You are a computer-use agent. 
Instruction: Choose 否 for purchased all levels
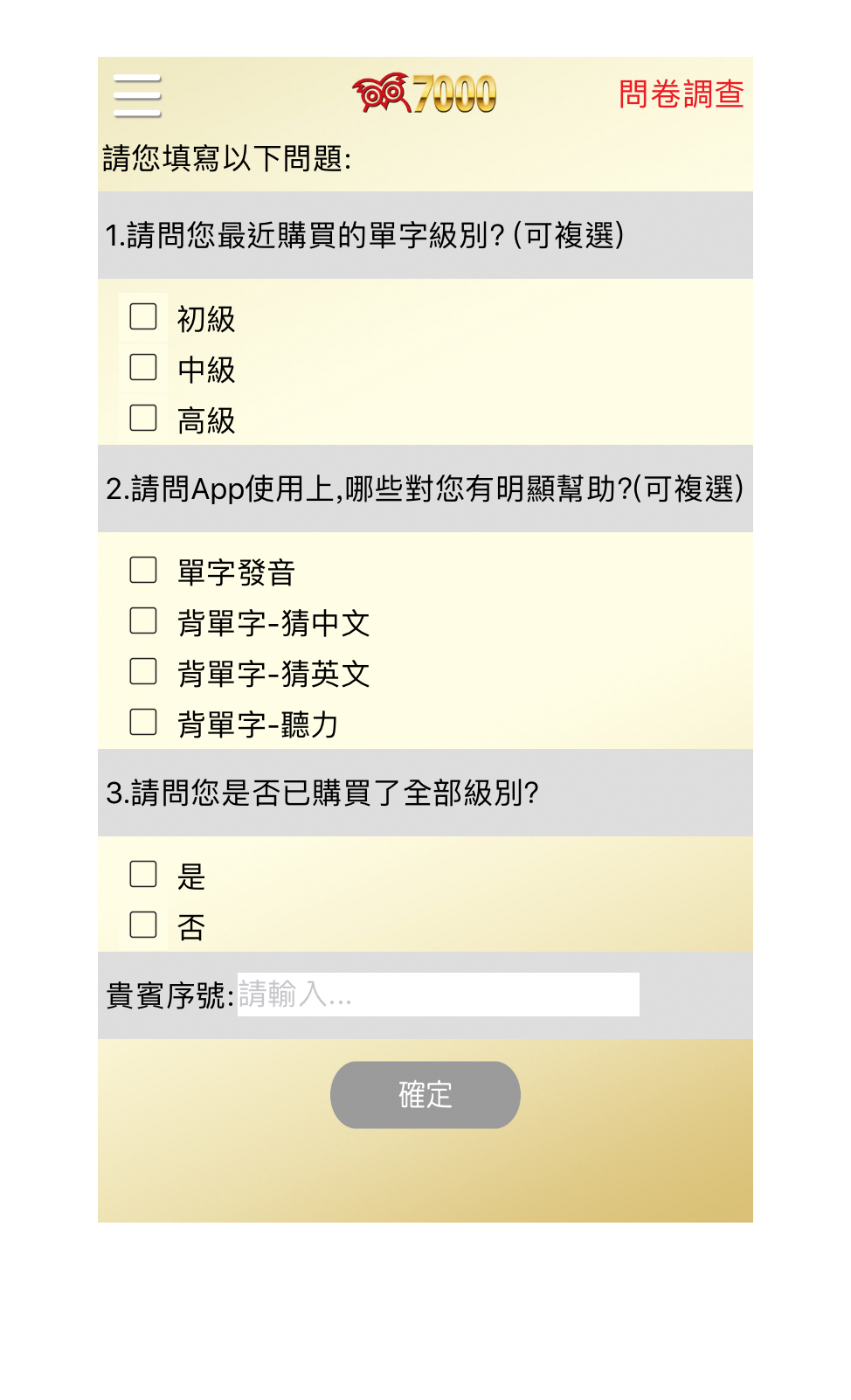[143, 925]
